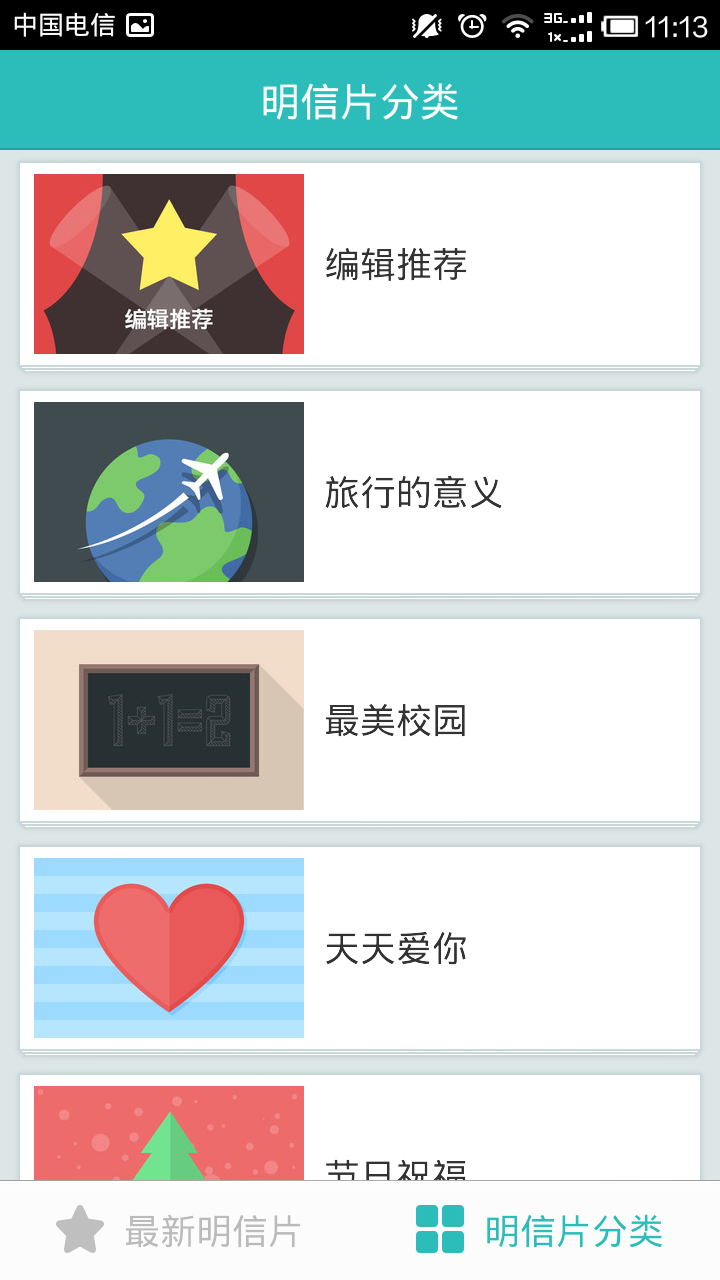
Task: Click the chalkboard 1+1=2 image
Action: (x=168, y=718)
